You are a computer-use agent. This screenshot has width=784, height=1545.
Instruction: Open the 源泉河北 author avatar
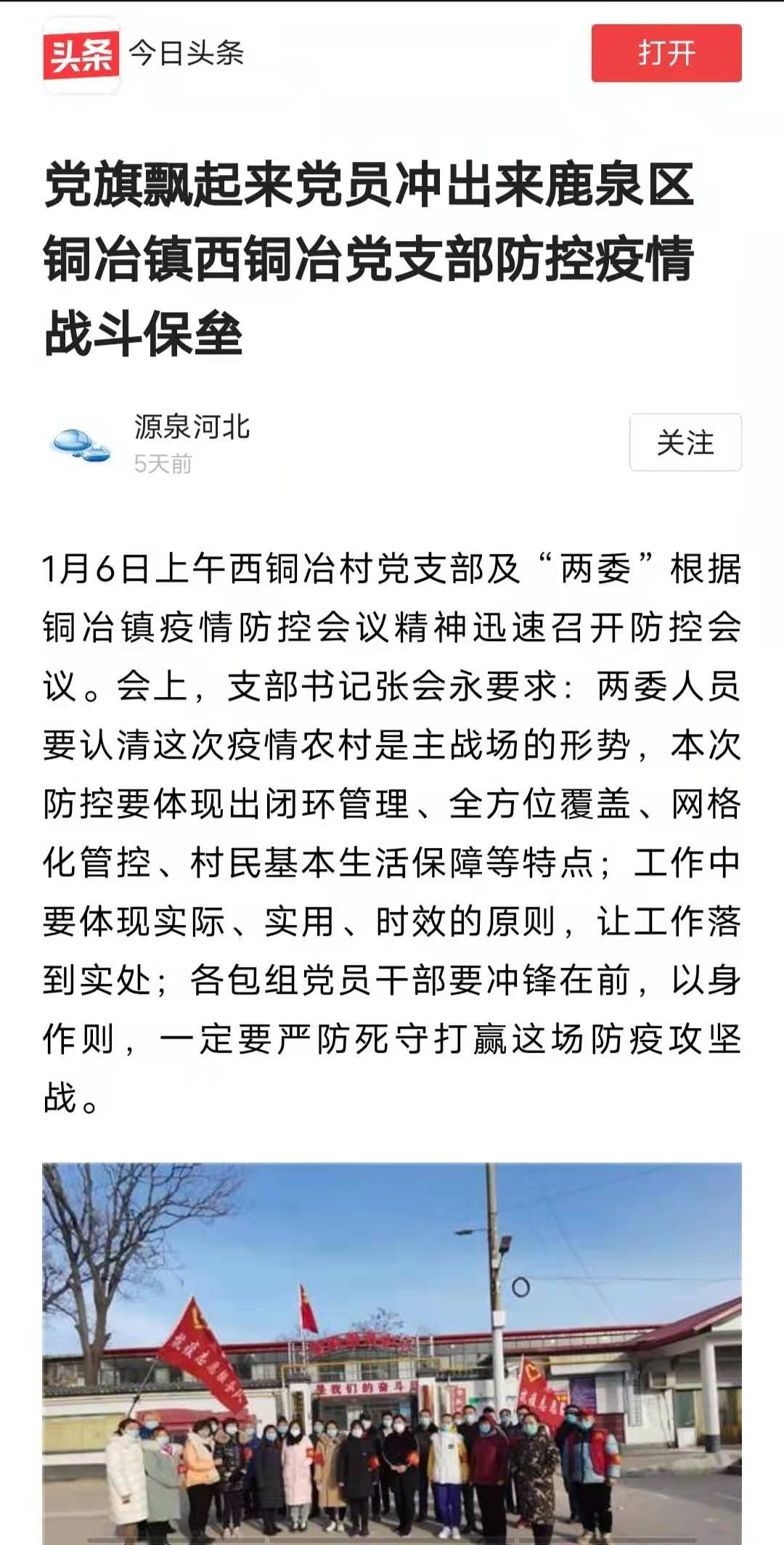[x=81, y=443]
